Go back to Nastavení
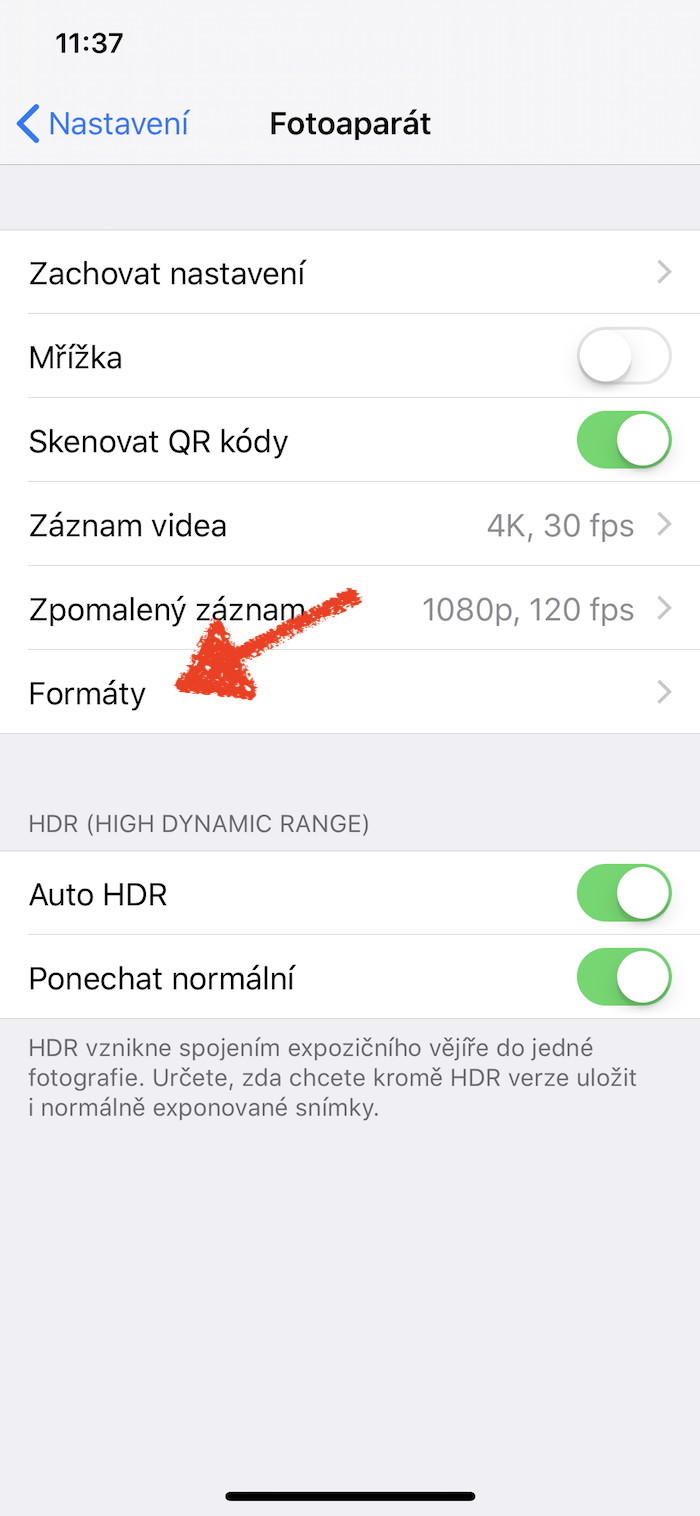 click(104, 124)
